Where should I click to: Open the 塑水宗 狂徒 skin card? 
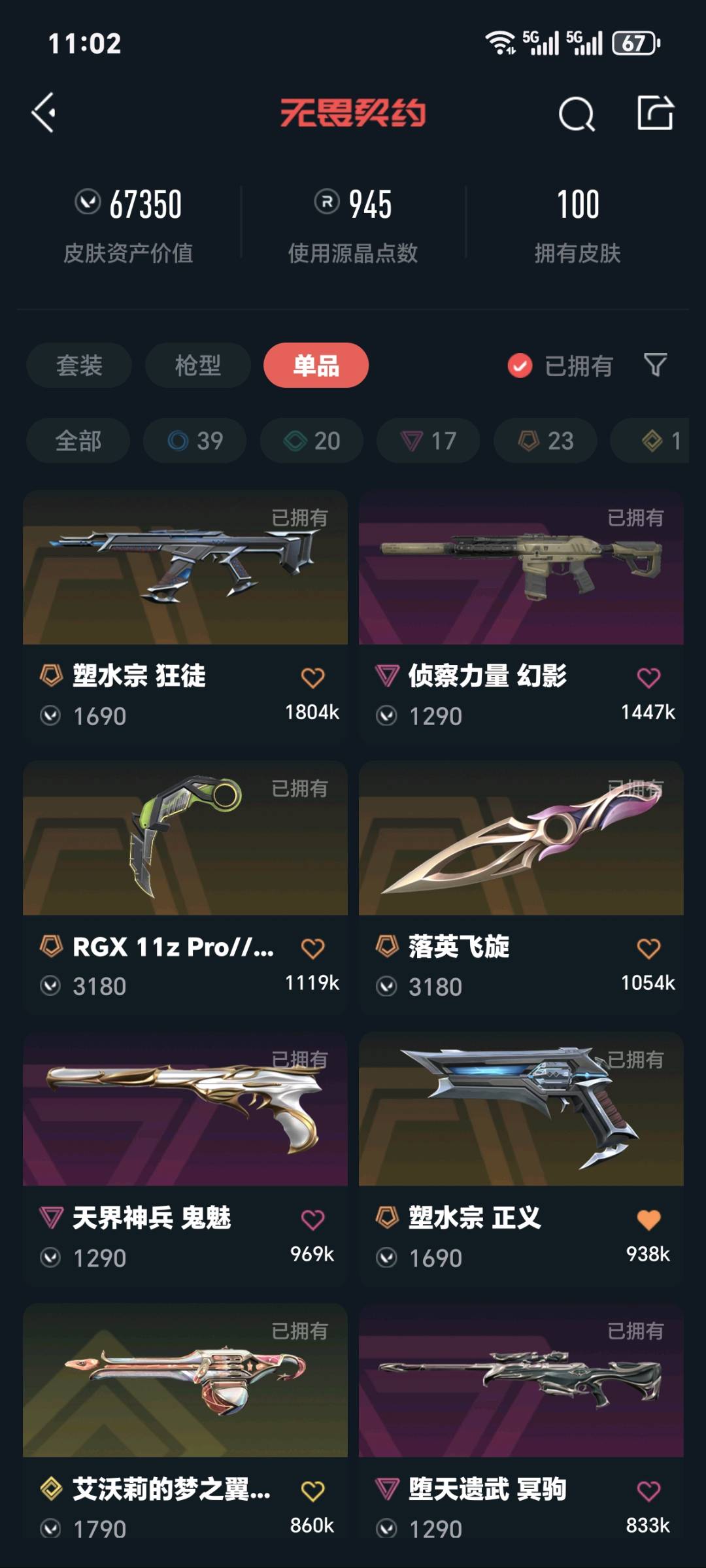pyautogui.click(x=185, y=616)
